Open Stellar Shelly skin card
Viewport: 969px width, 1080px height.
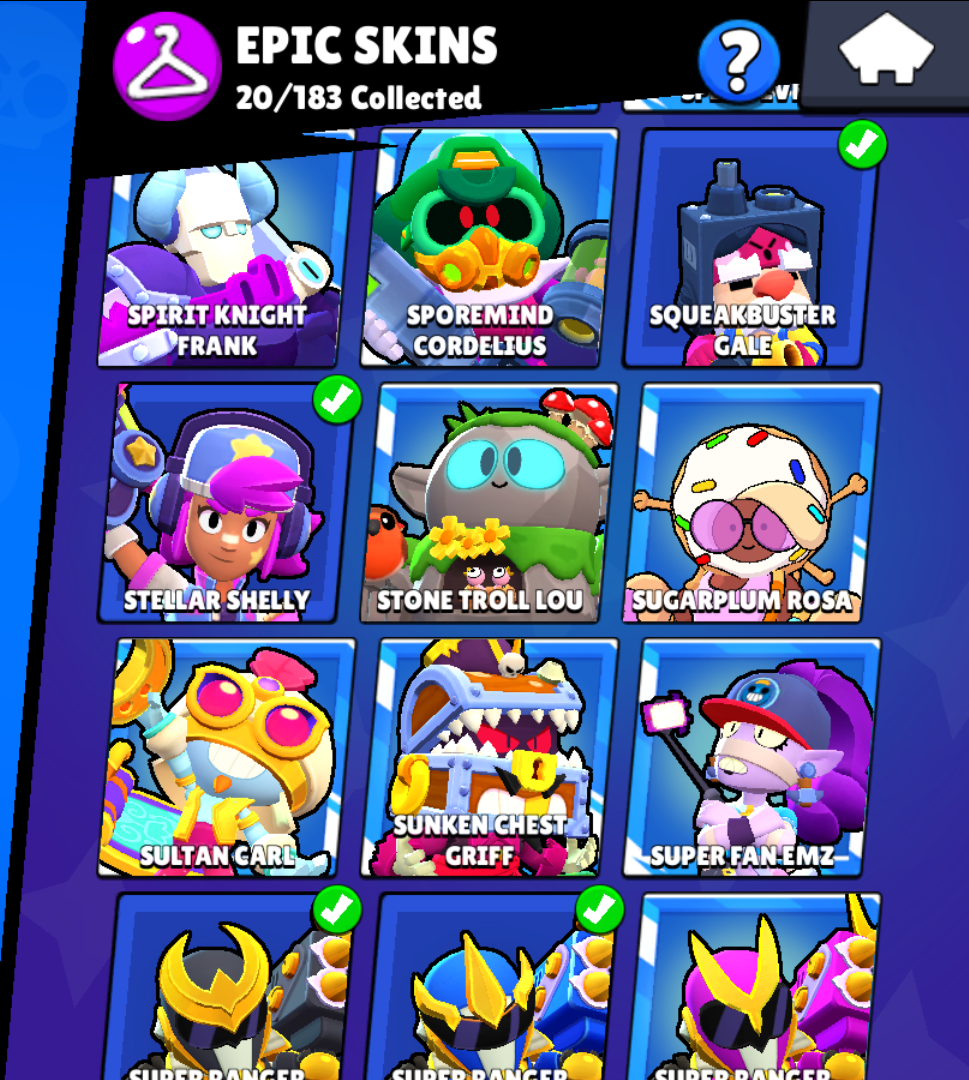coord(227,505)
